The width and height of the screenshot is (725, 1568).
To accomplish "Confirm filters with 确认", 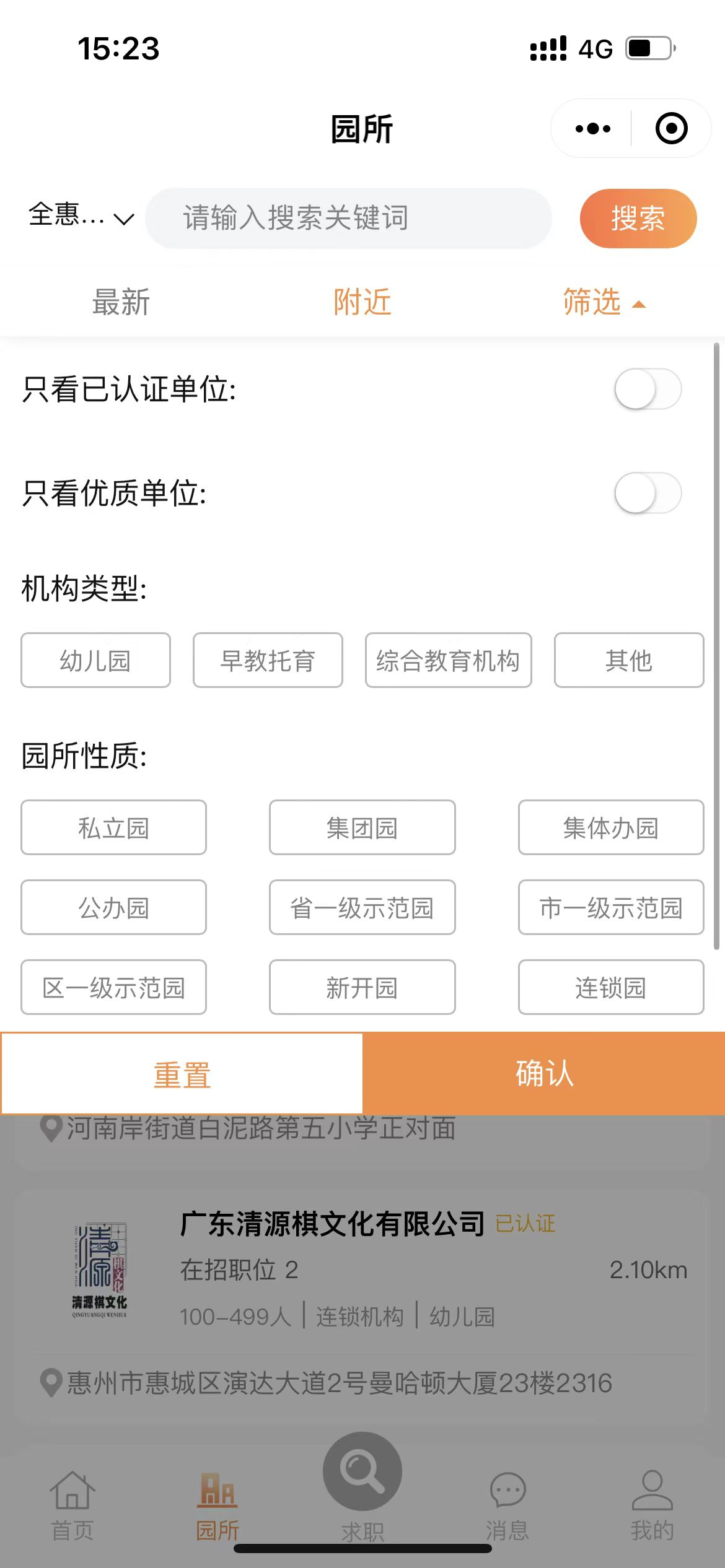I will click(x=544, y=1073).
